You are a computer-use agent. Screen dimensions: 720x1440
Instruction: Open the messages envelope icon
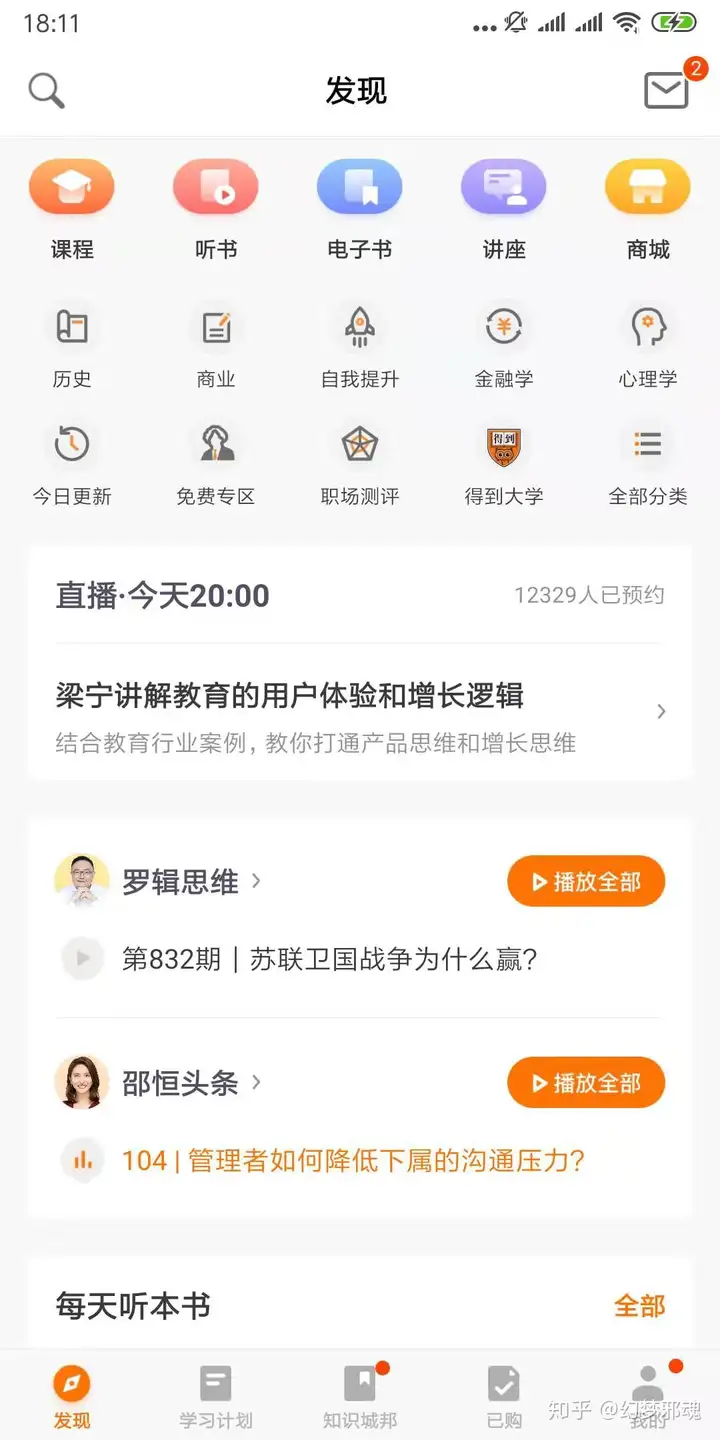(x=666, y=90)
